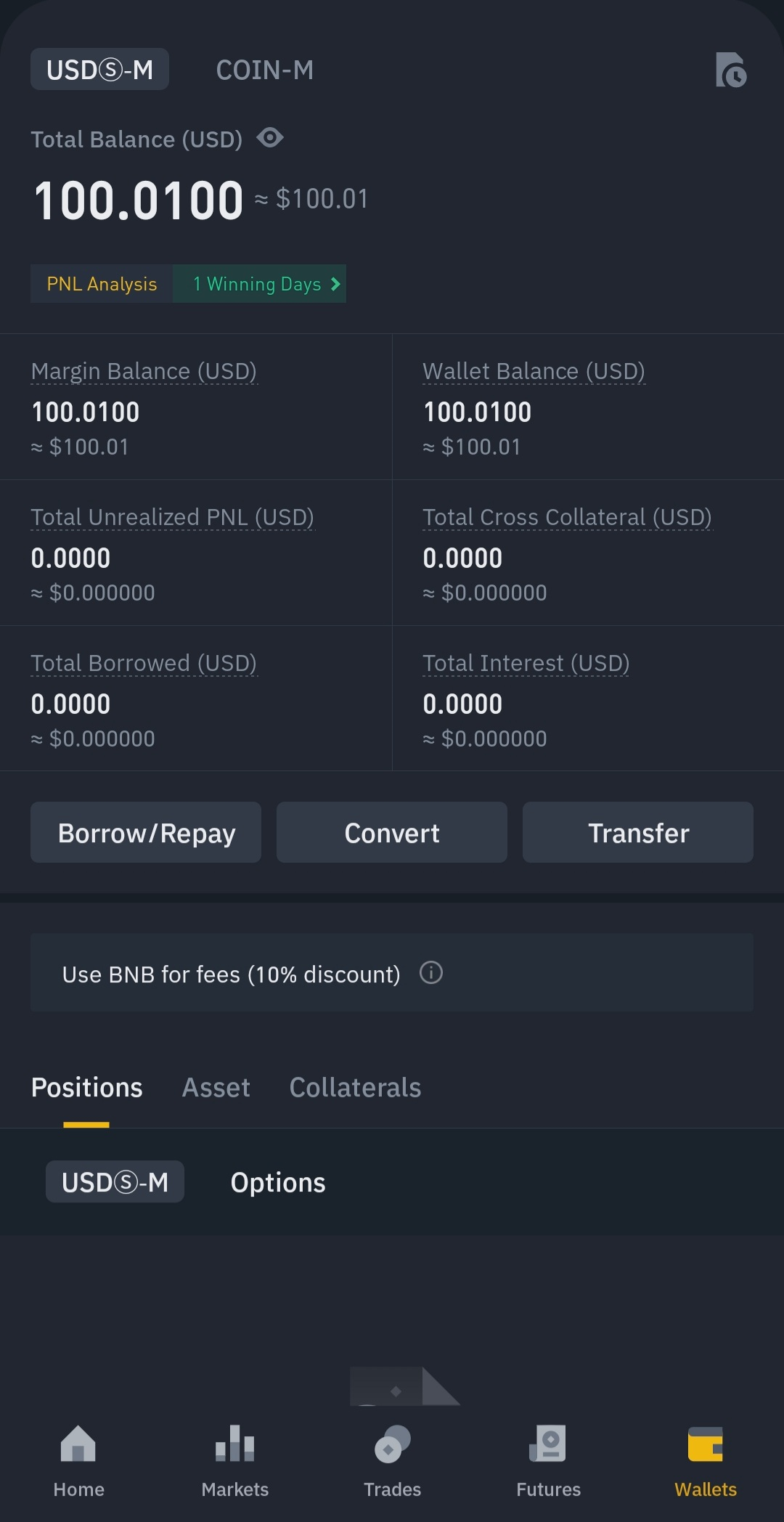Hide balance with the eye icon

[270, 138]
